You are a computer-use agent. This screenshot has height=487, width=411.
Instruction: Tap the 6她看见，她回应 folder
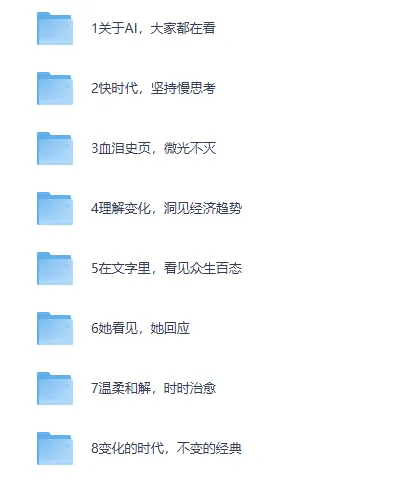pos(140,328)
